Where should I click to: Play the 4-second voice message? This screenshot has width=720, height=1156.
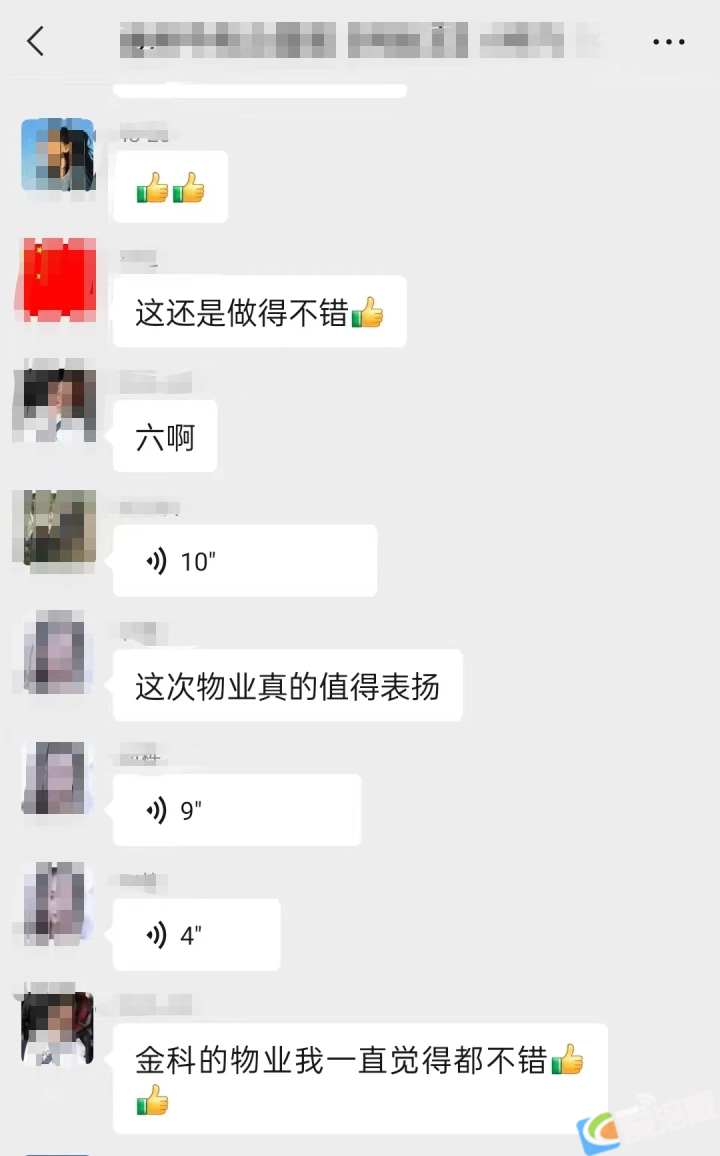[x=196, y=935]
